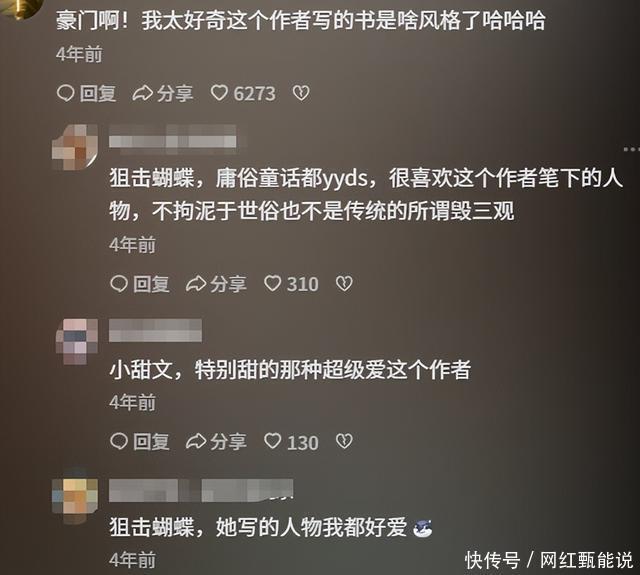Share the 庸俗童话都yyds comment
Image resolution: width=640 pixels, height=575 pixels.
tap(216, 284)
